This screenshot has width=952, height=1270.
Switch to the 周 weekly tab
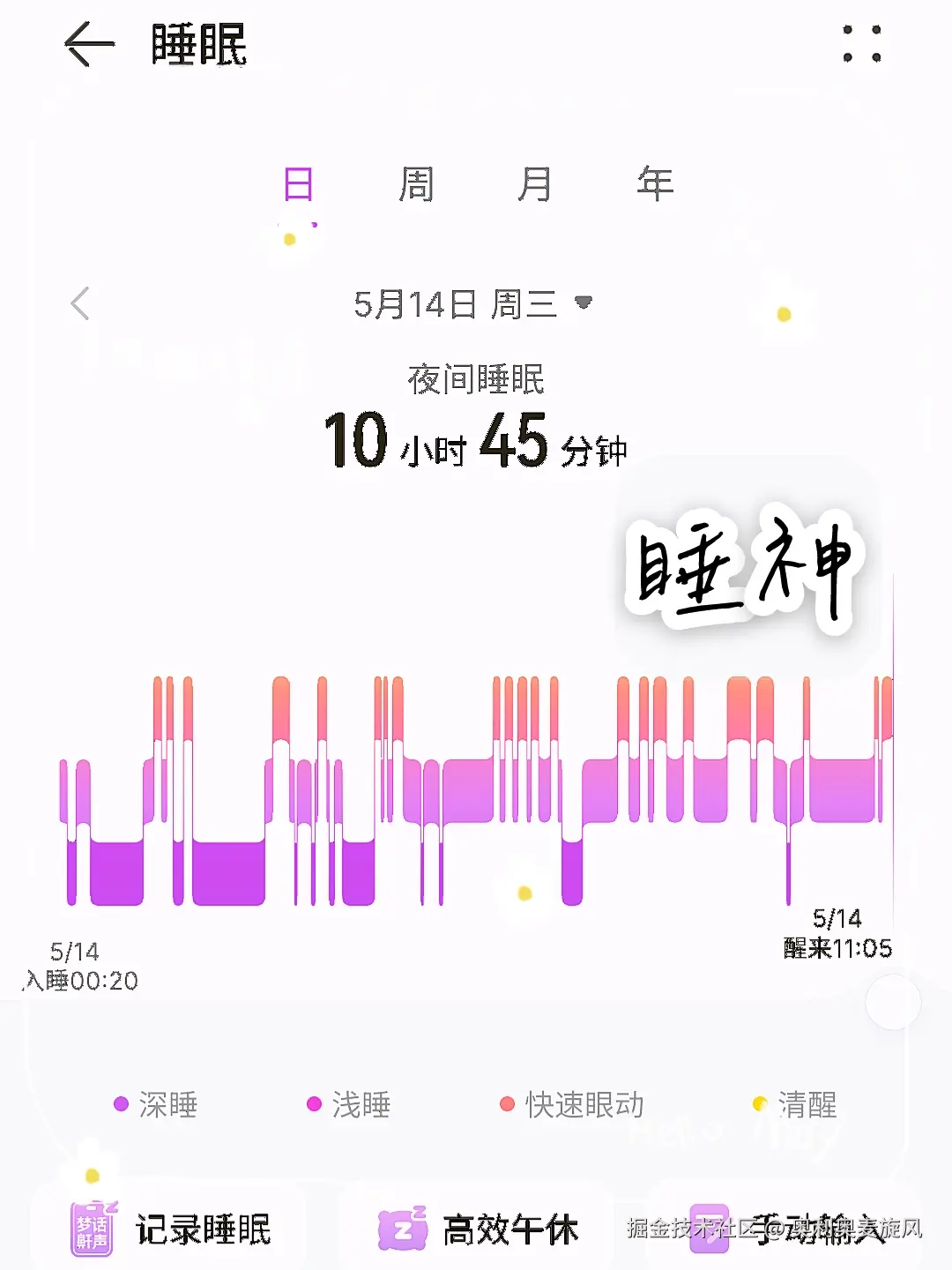[x=416, y=185]
